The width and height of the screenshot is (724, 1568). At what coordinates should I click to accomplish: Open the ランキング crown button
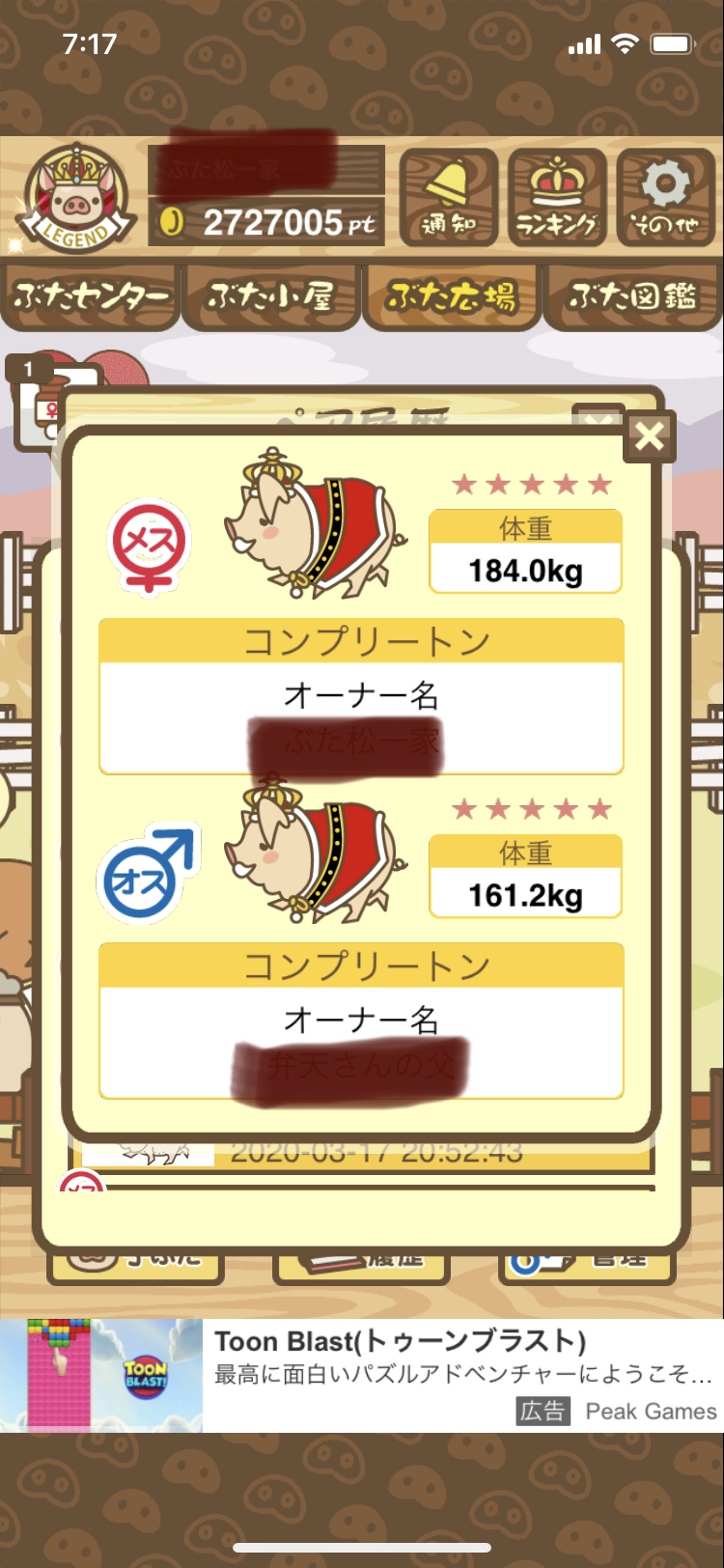(x=557, y=198)
